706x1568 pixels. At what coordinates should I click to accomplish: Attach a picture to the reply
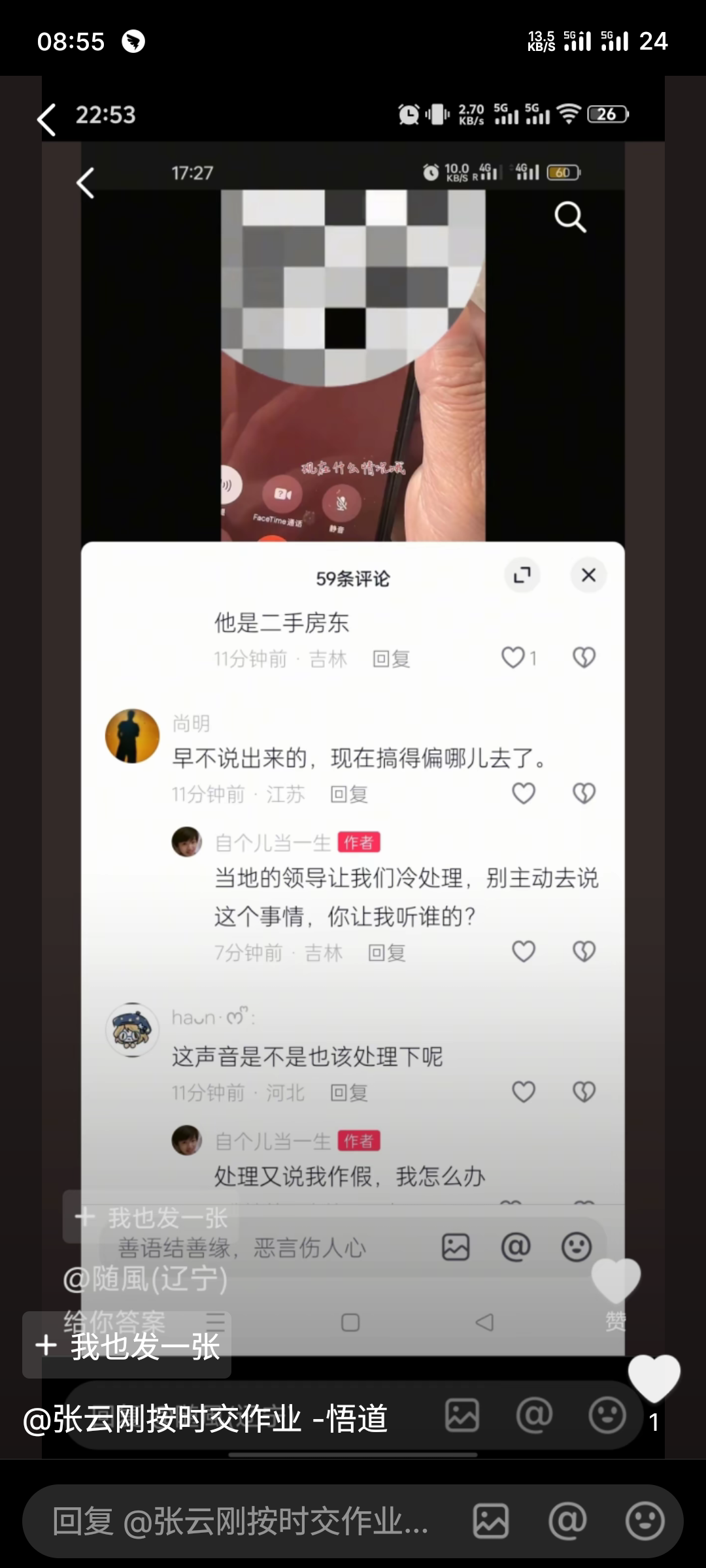[491, 1521]
